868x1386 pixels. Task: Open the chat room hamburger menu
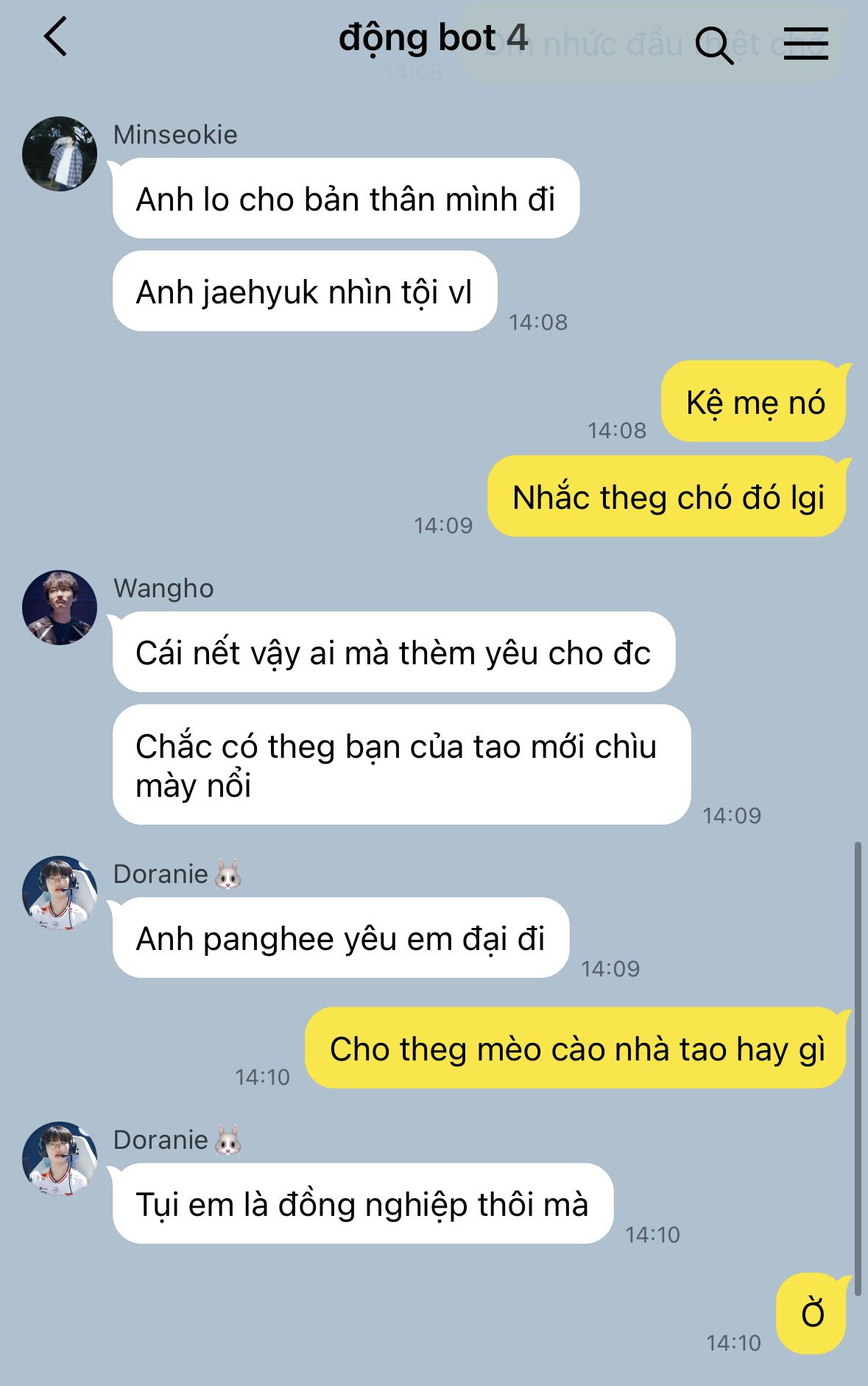(x=805, y=43)
